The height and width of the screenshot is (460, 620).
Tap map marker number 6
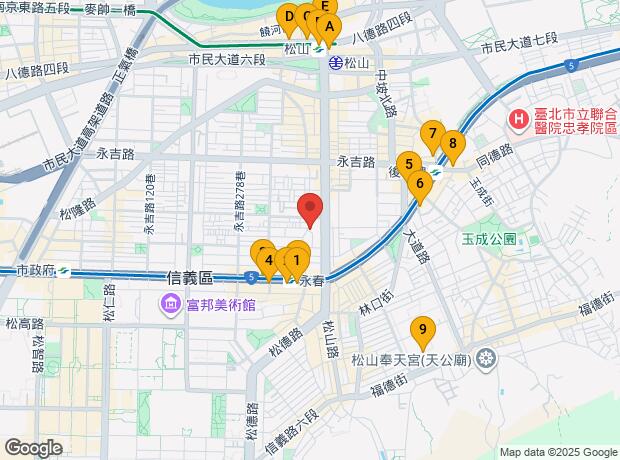pos(421,184)
